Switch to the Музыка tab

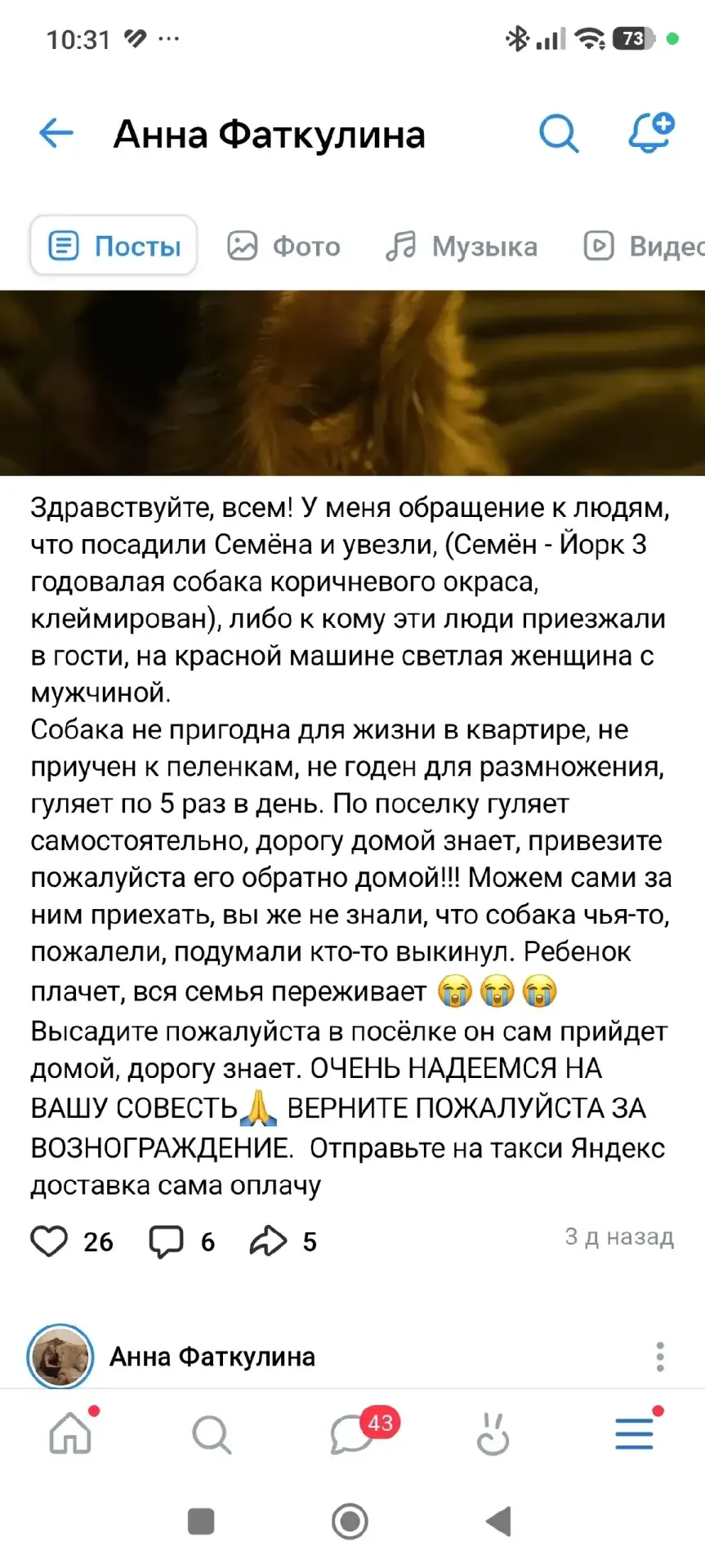(462, 246)
